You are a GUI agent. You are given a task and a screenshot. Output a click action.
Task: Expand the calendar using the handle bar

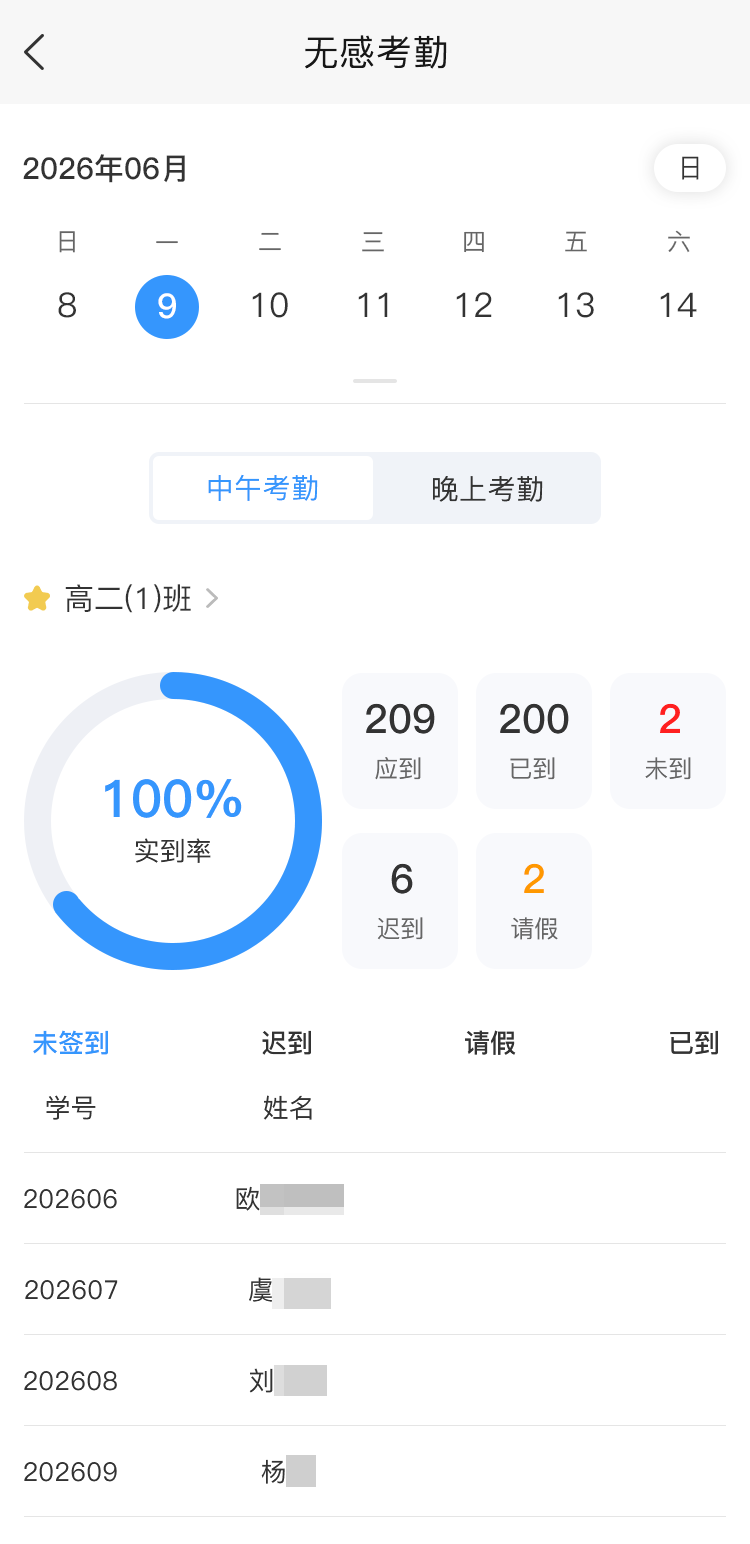(x=375, y=381)
